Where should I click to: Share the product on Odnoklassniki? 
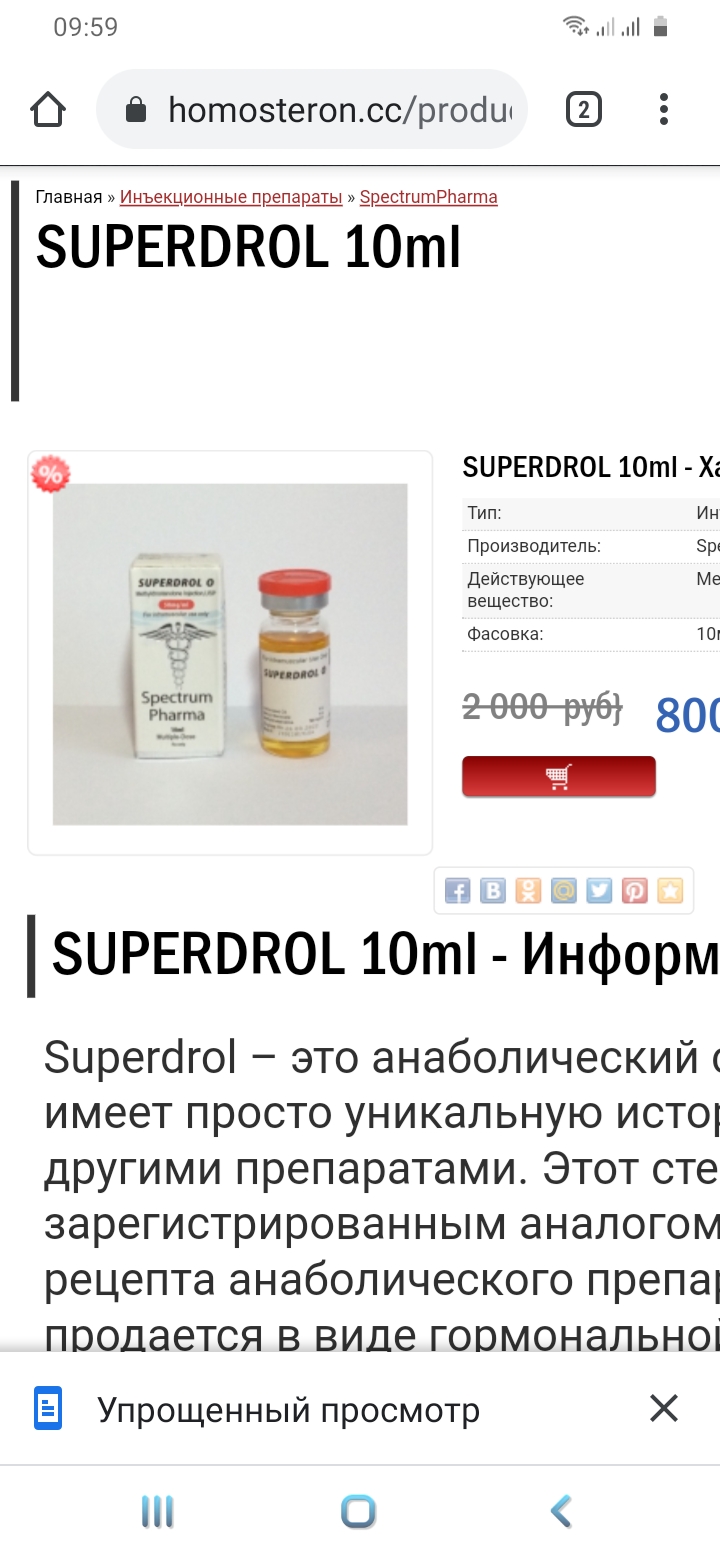(528, 891)
